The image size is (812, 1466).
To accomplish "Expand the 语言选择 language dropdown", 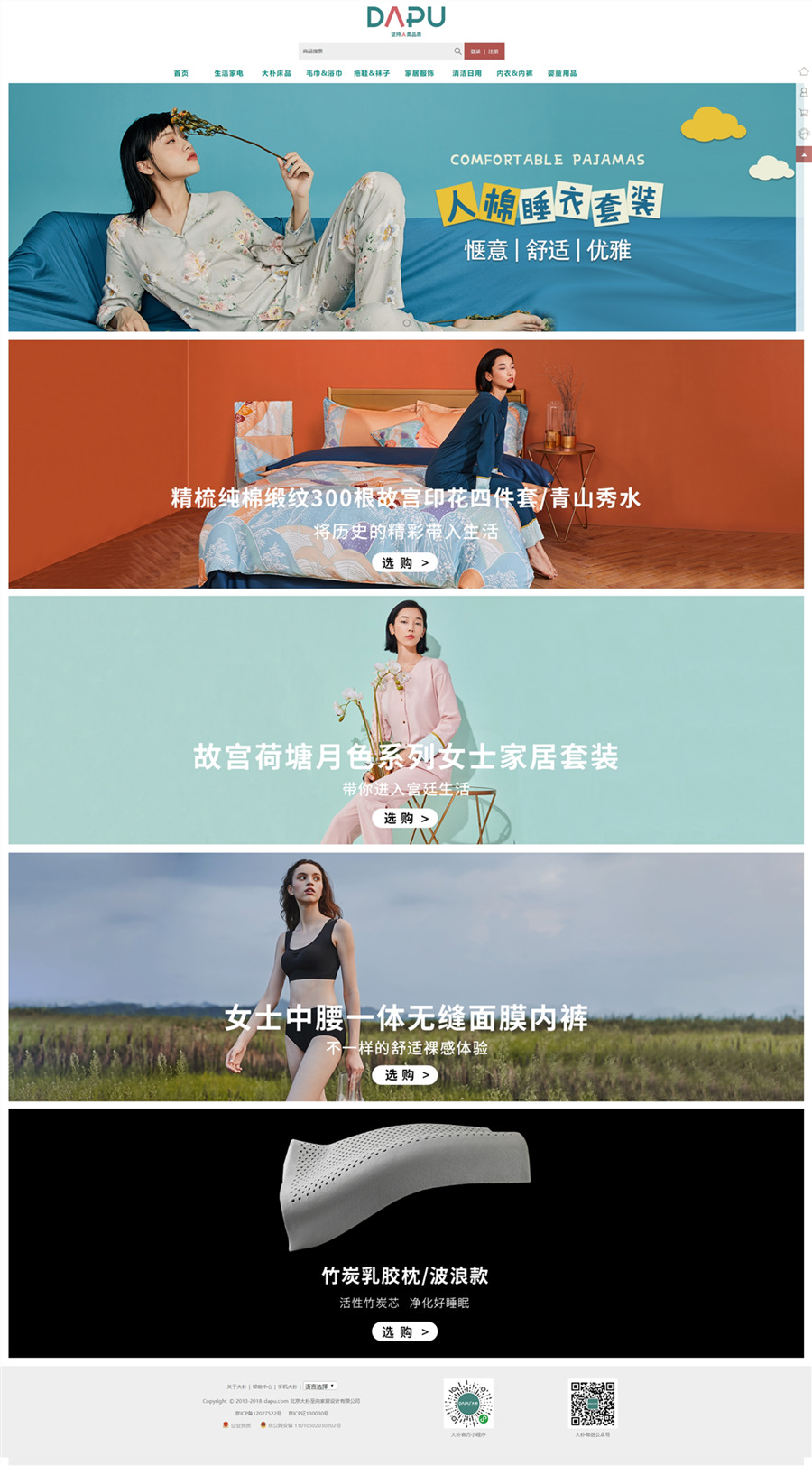I will (x=319, y=1386).
